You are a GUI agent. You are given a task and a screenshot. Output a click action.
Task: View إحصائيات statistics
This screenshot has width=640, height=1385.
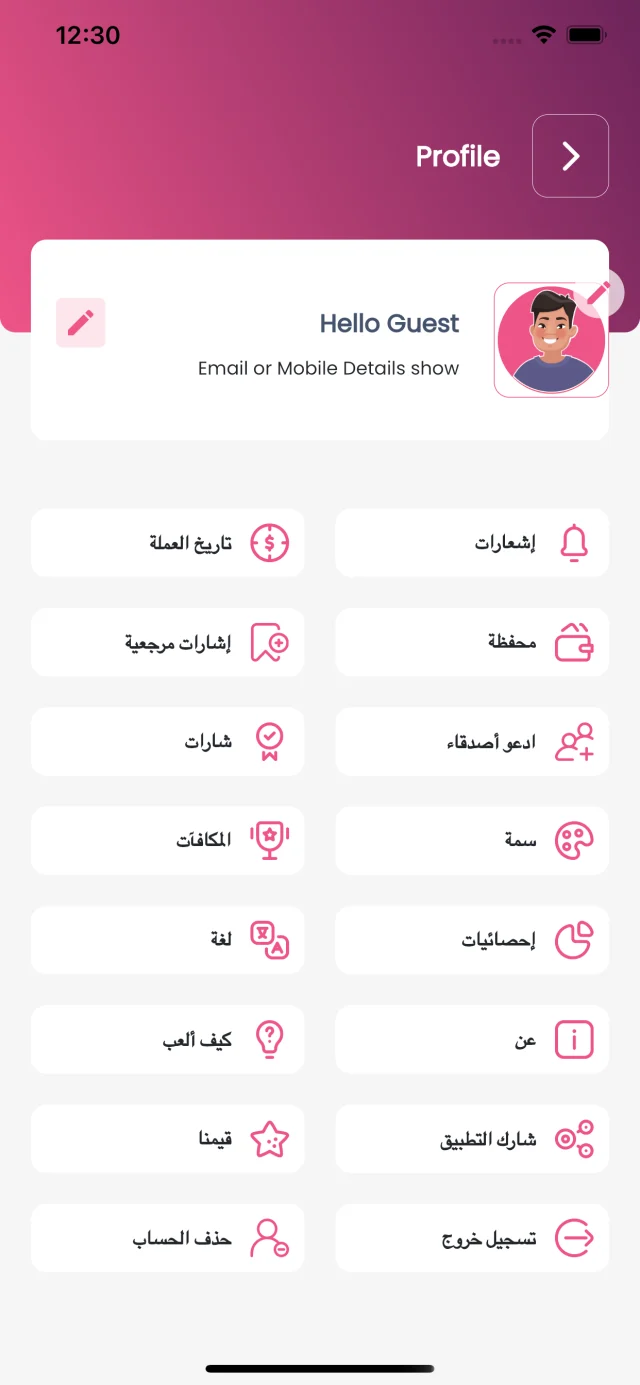coord(472,940)
